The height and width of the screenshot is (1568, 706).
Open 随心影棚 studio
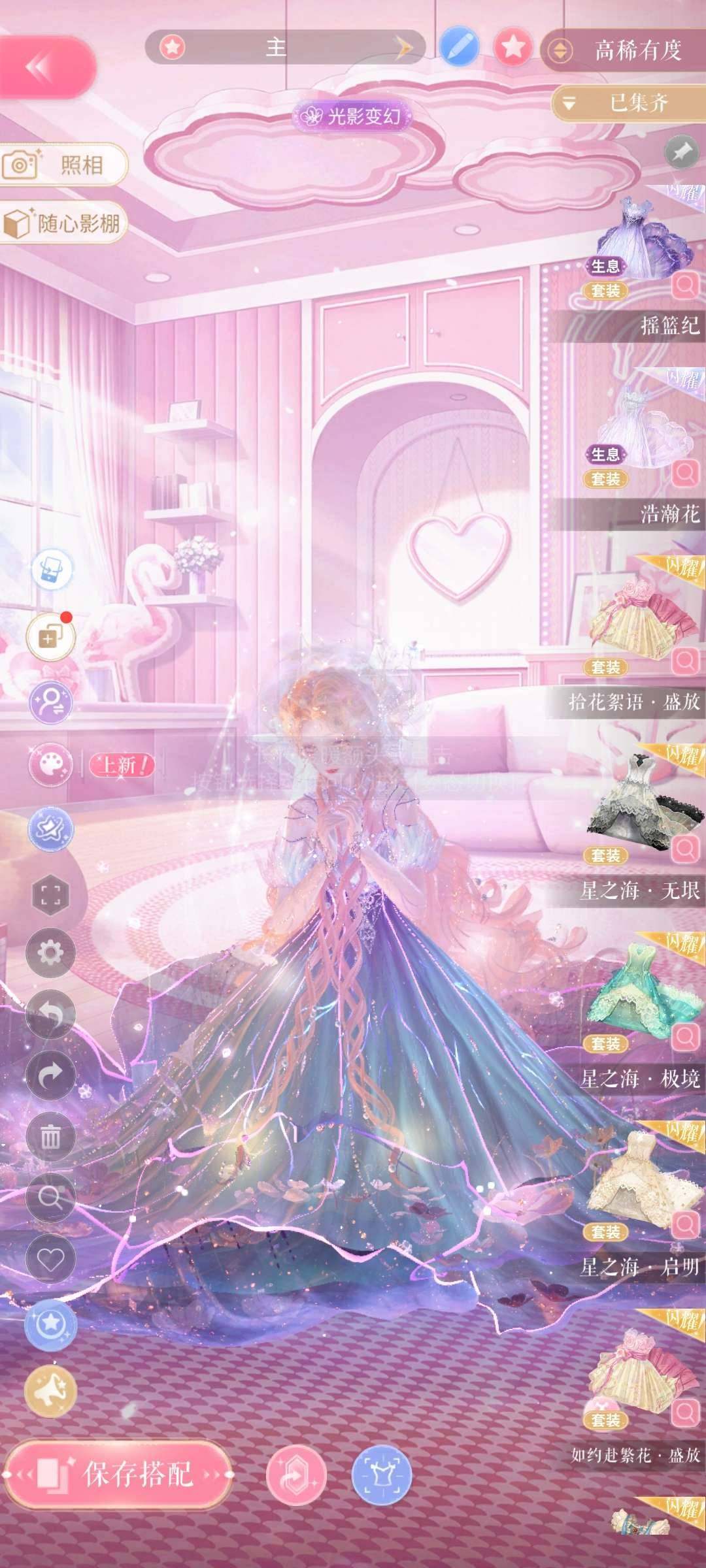pyautogui.click(x=62, y=223)
